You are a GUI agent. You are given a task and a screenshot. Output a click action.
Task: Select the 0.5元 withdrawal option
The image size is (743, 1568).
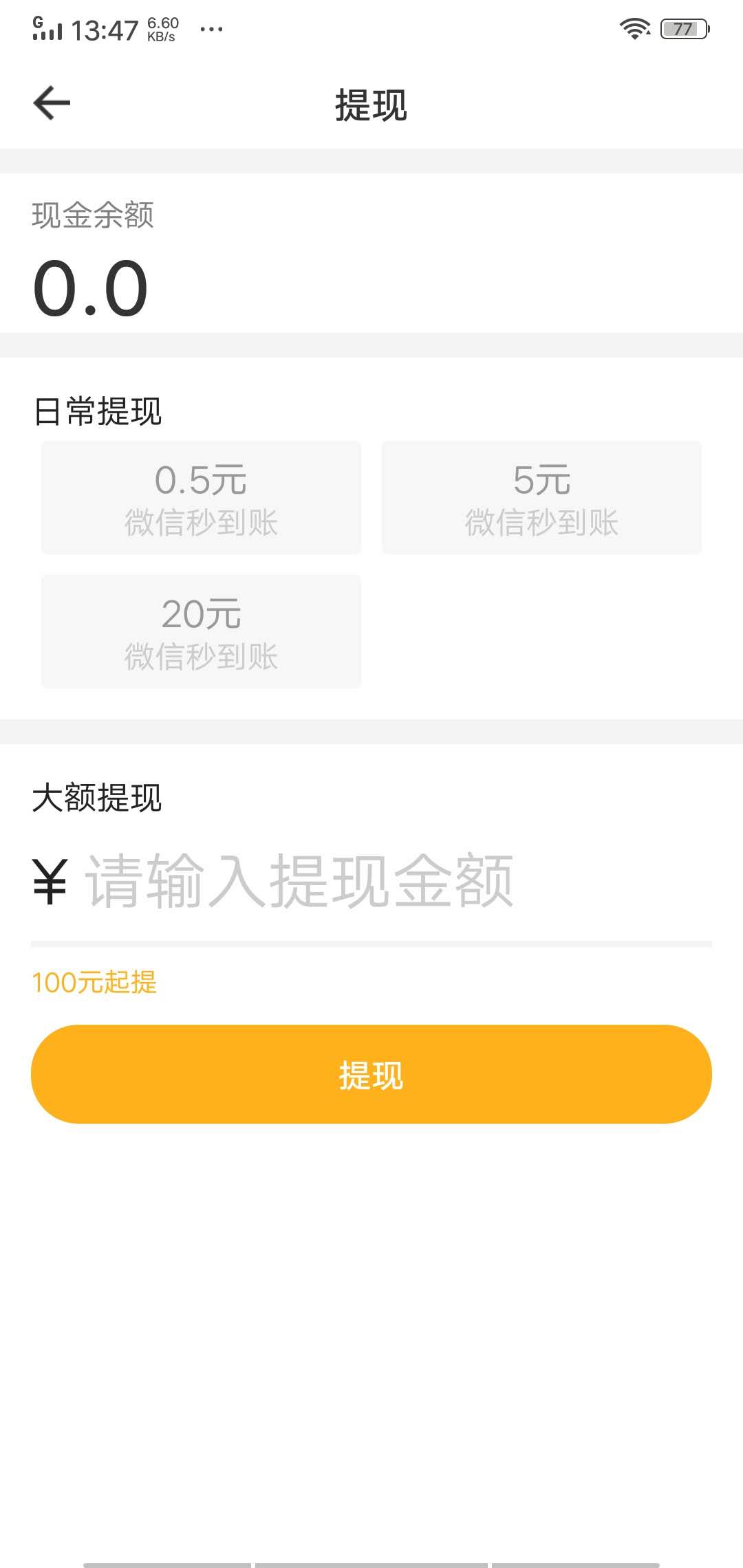point(201,497)
